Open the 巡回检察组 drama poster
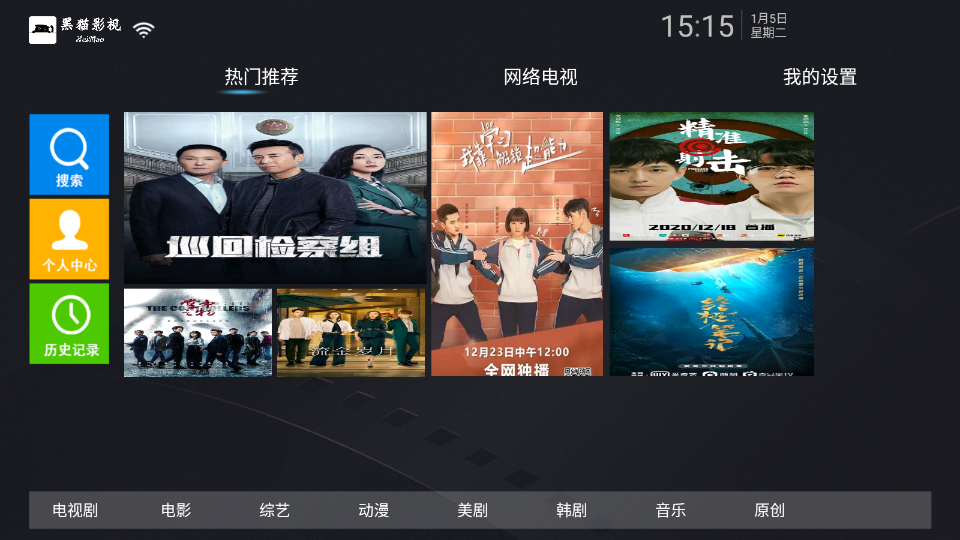The height and width of the screenshot is (540, 960). [x=275, y=197]
